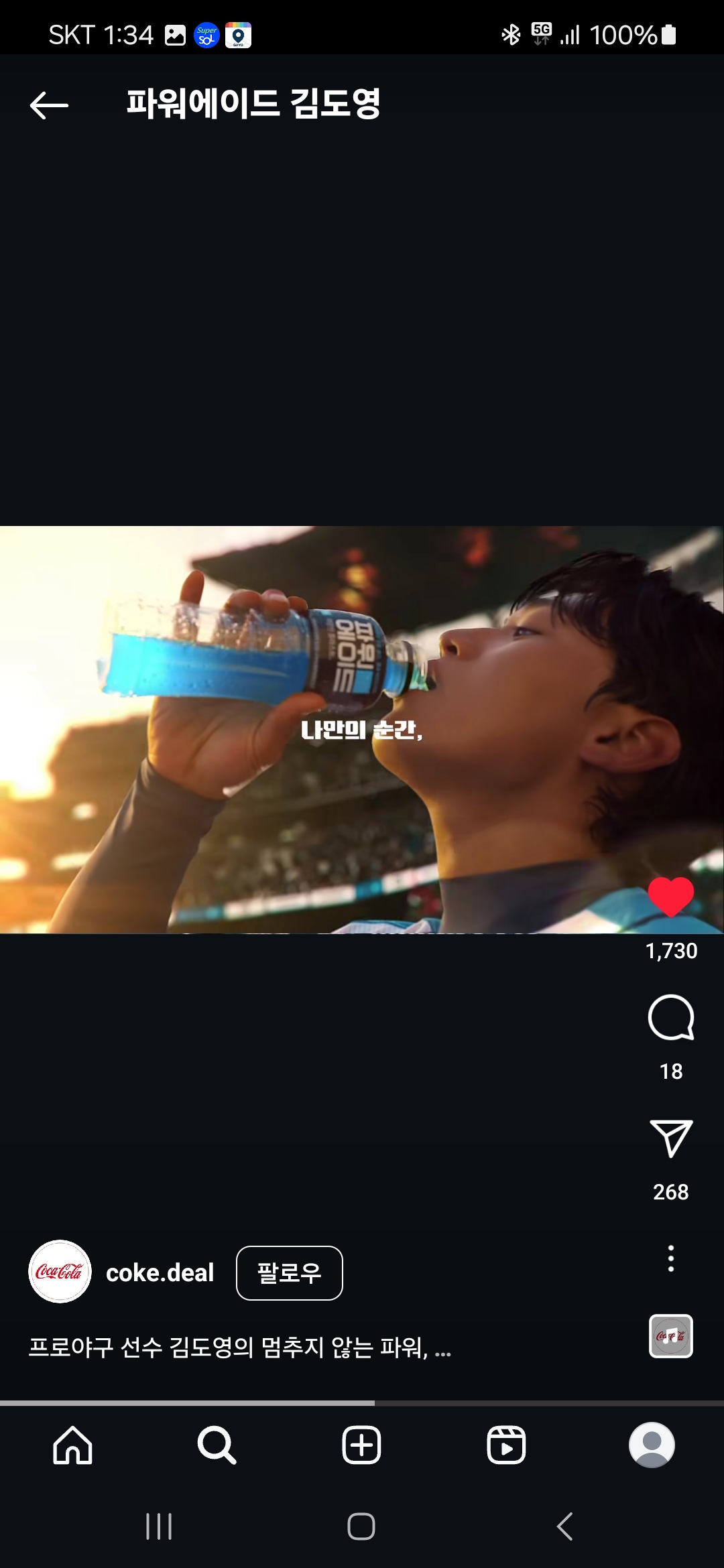Open the comments bubble icon
Image resolution: width=724 pixels, height=1568 pixels.
click(x=671, y=1017)
